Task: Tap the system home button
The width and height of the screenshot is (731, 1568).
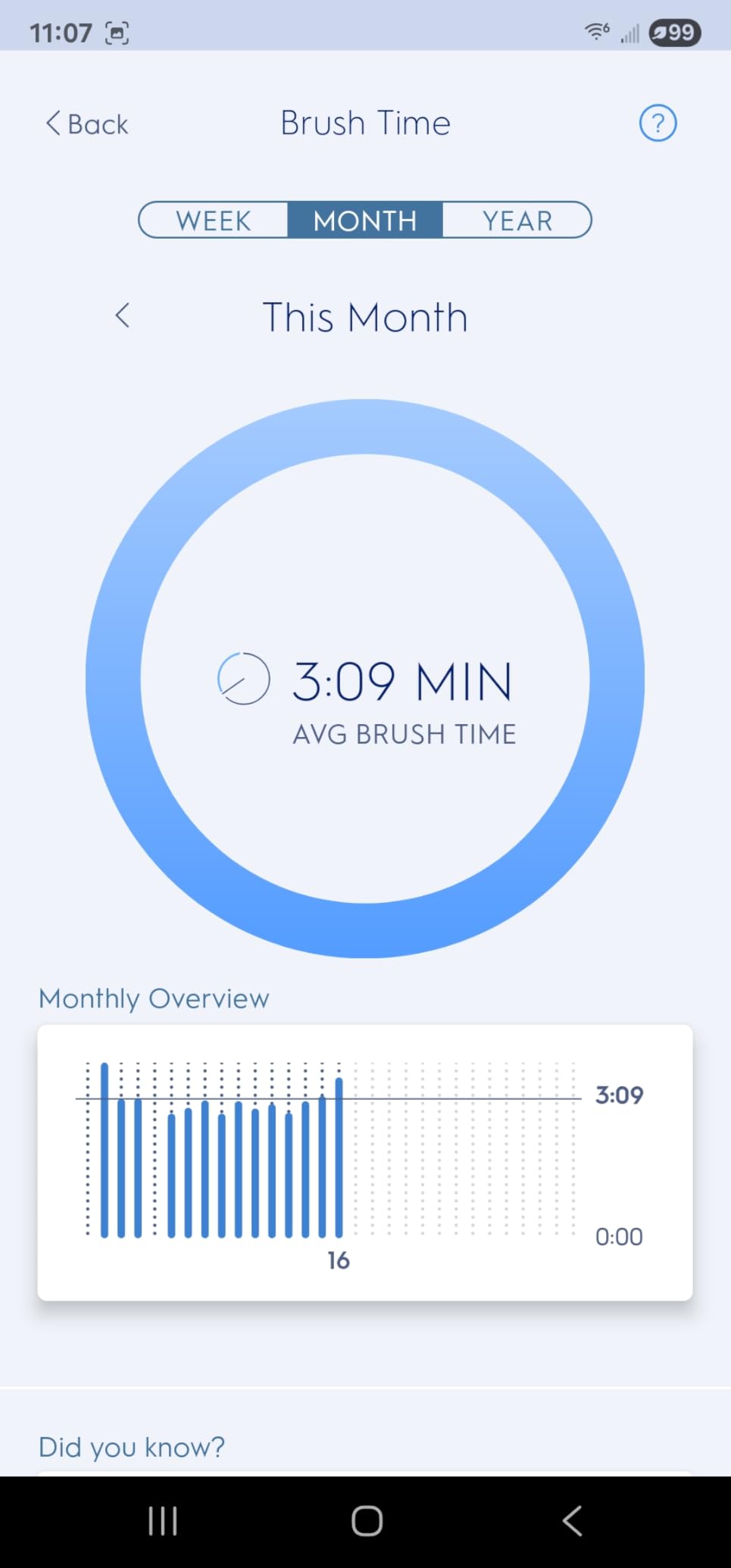Action: [x=367, y=1520]
